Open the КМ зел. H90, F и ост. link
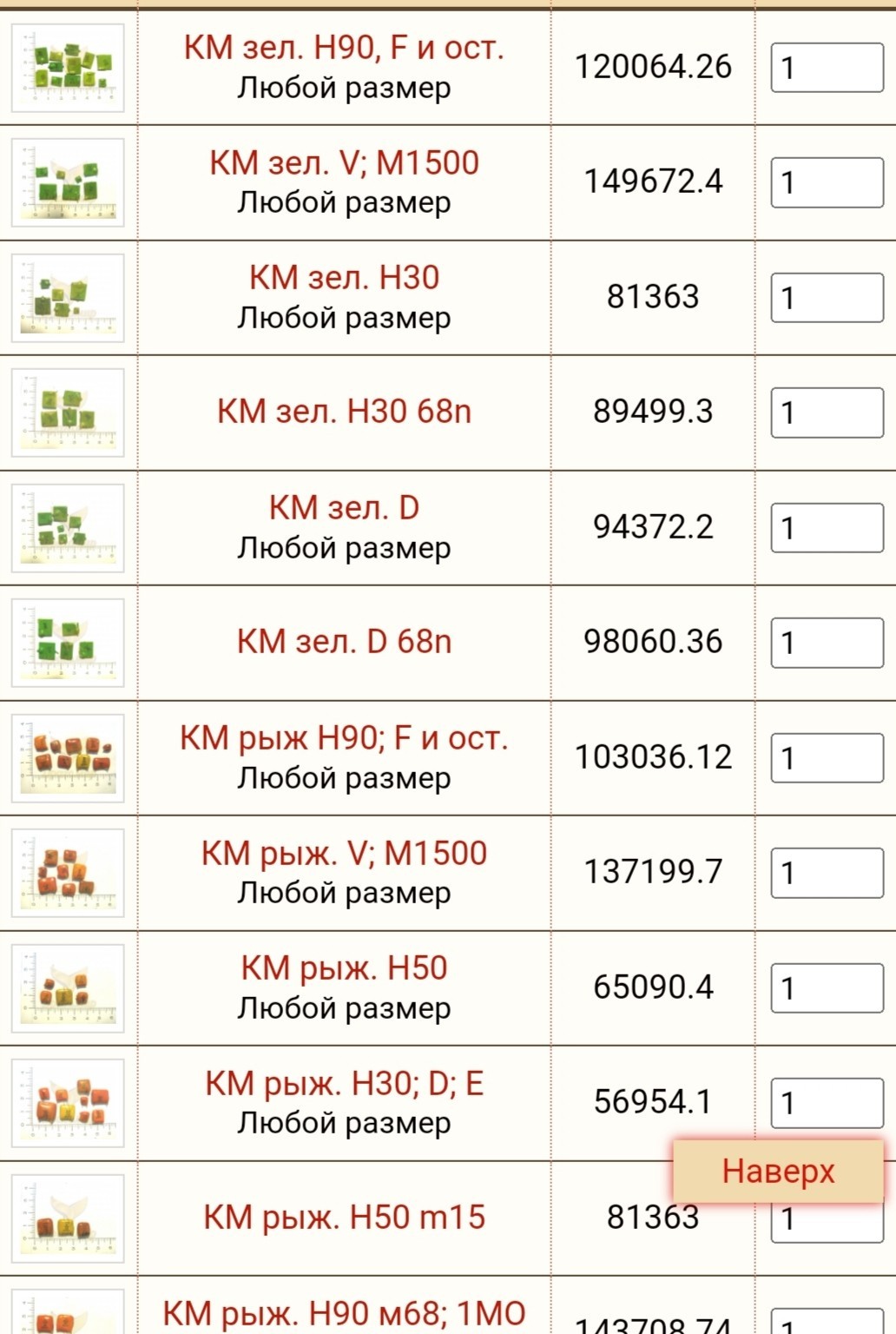896x1334 pixels. coord(344,48)
